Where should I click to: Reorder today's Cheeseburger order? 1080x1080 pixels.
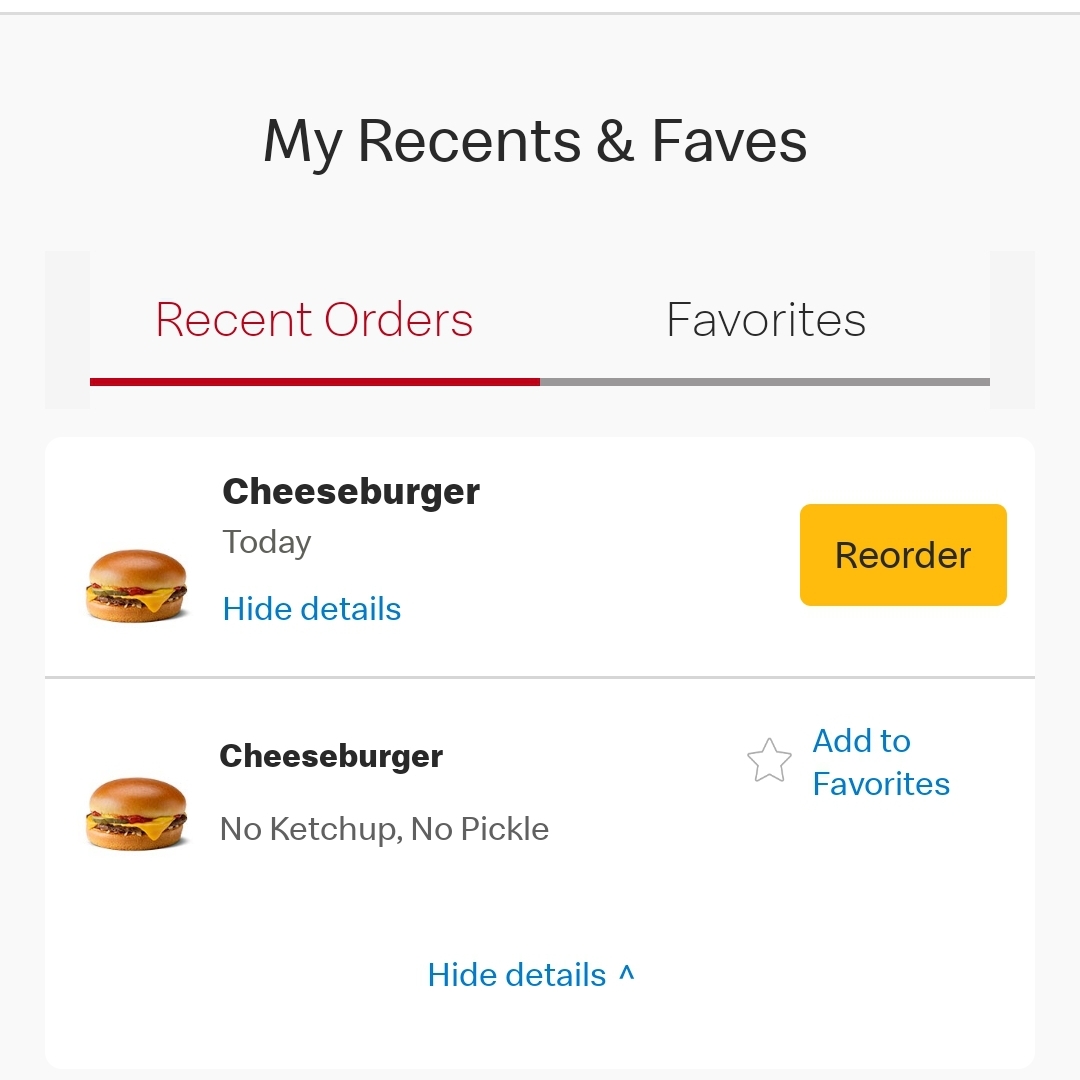903,555
